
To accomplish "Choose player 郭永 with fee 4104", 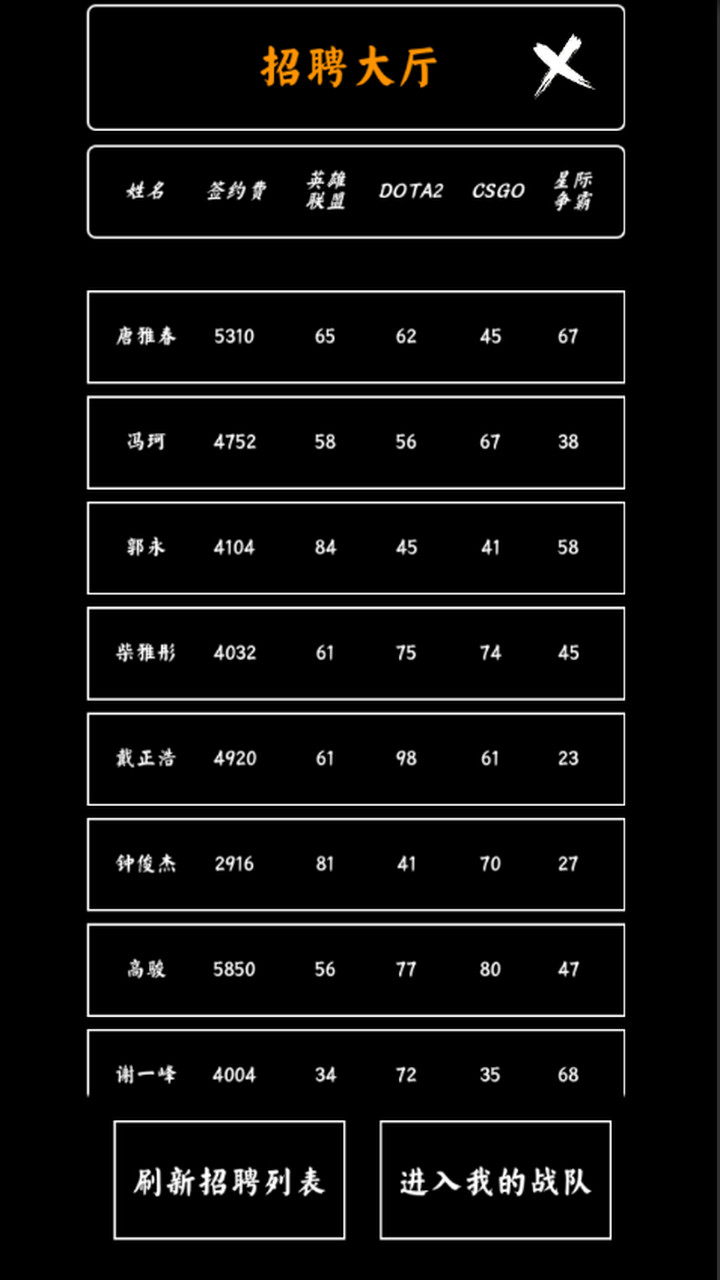I will pyautogui.click(x=355, y=548).
